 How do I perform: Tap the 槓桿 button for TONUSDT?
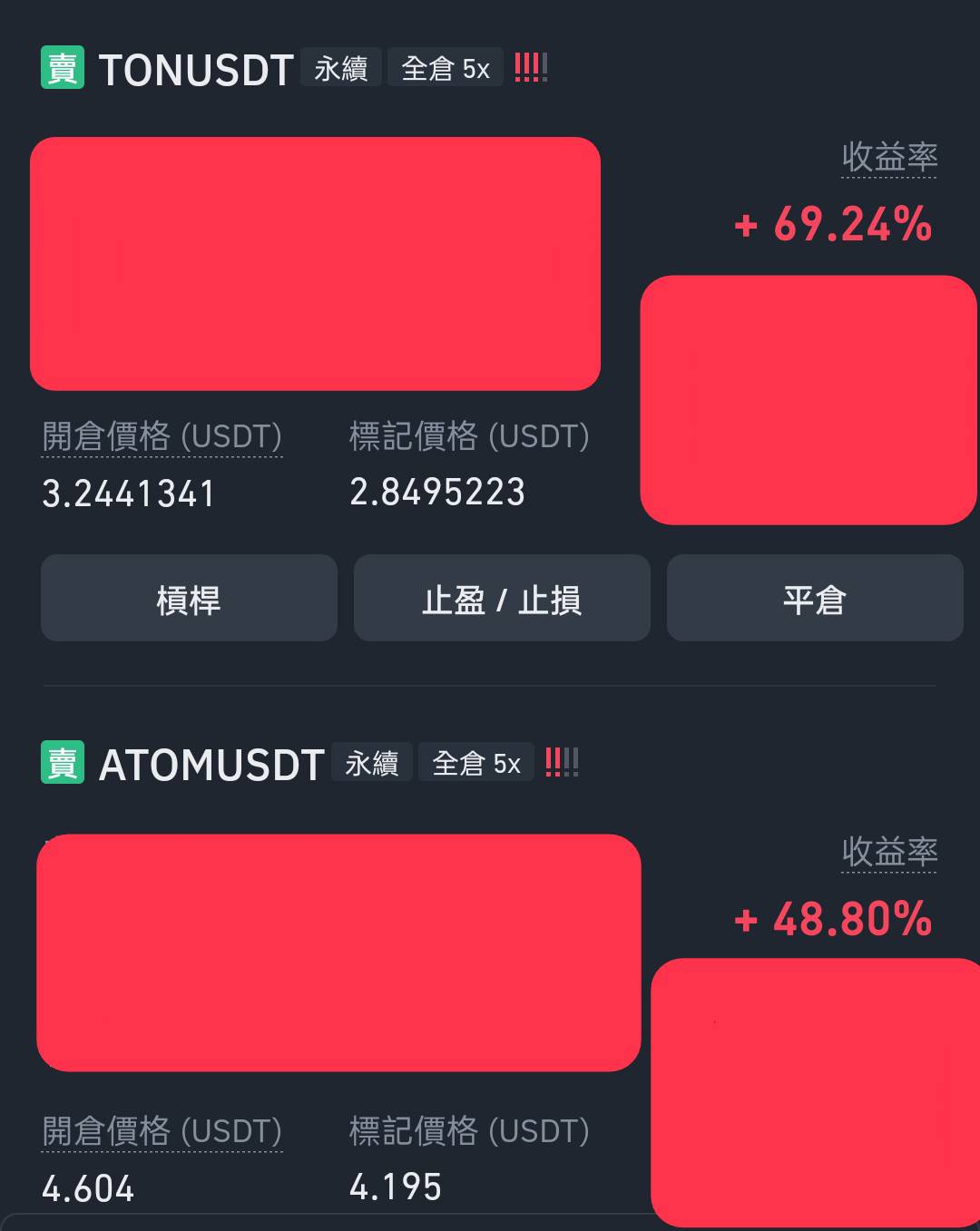tap(189, 599)
